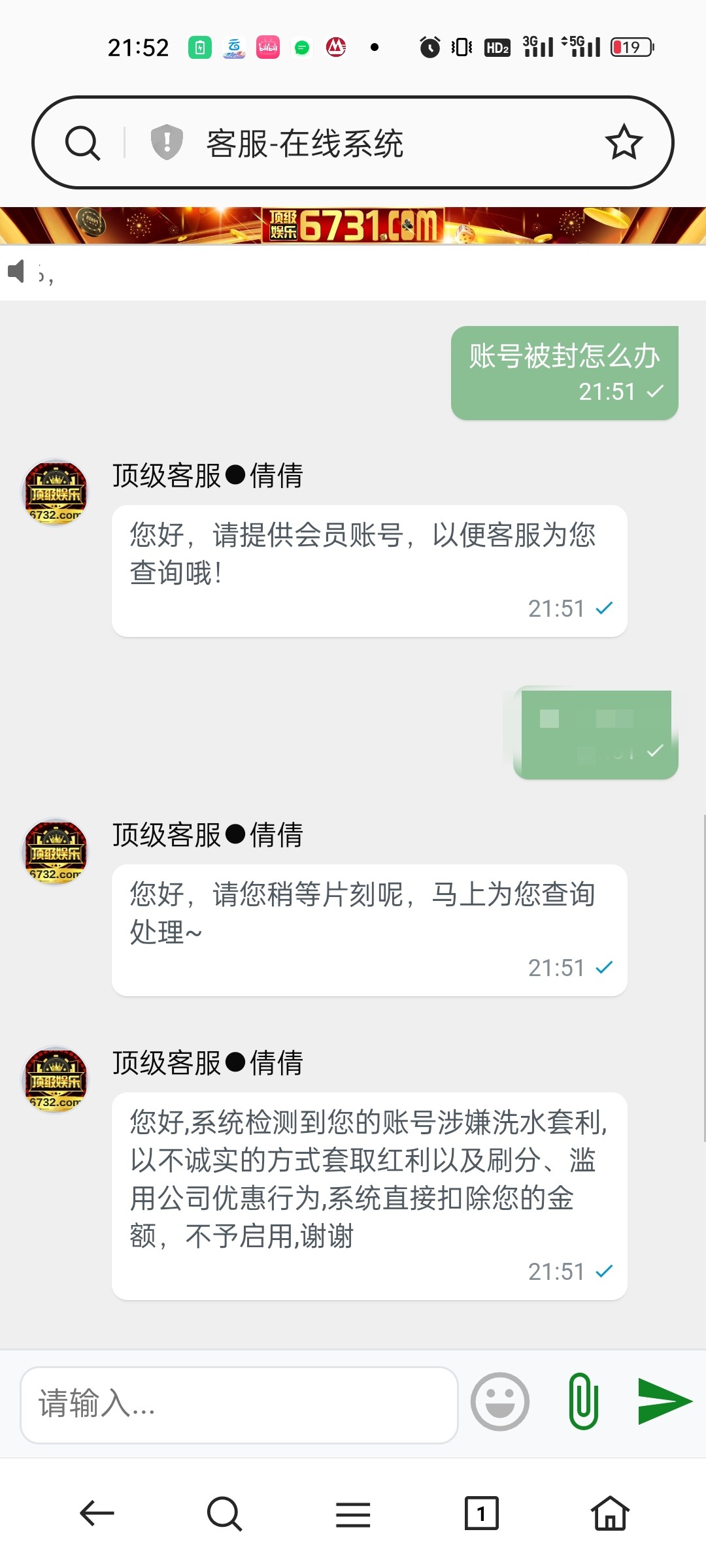The height and width of the screenshot is (1568, 706).
Task: Go to the browser home page
Action: (610, 1513)
